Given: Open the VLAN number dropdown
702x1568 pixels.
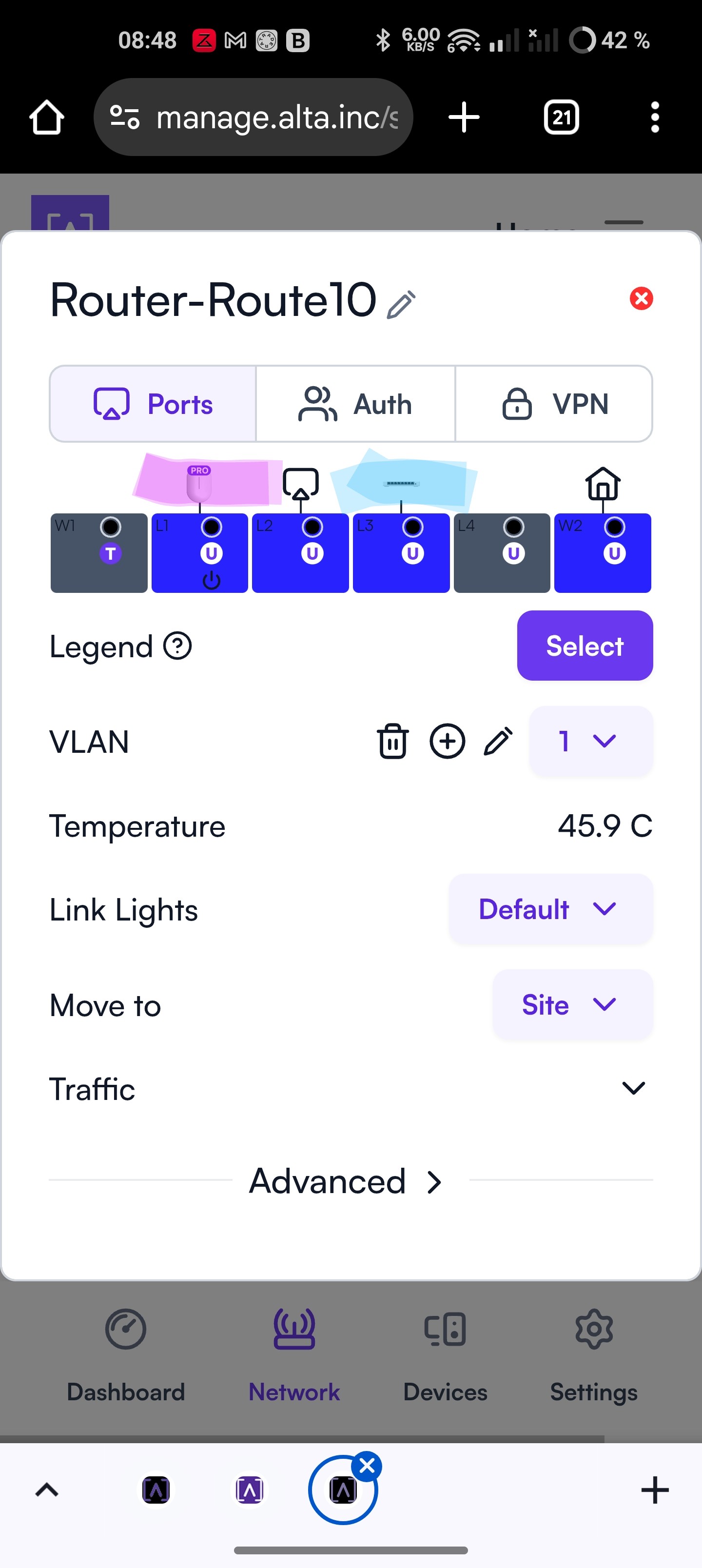Looking at the screenshot, I should (590, 741).
